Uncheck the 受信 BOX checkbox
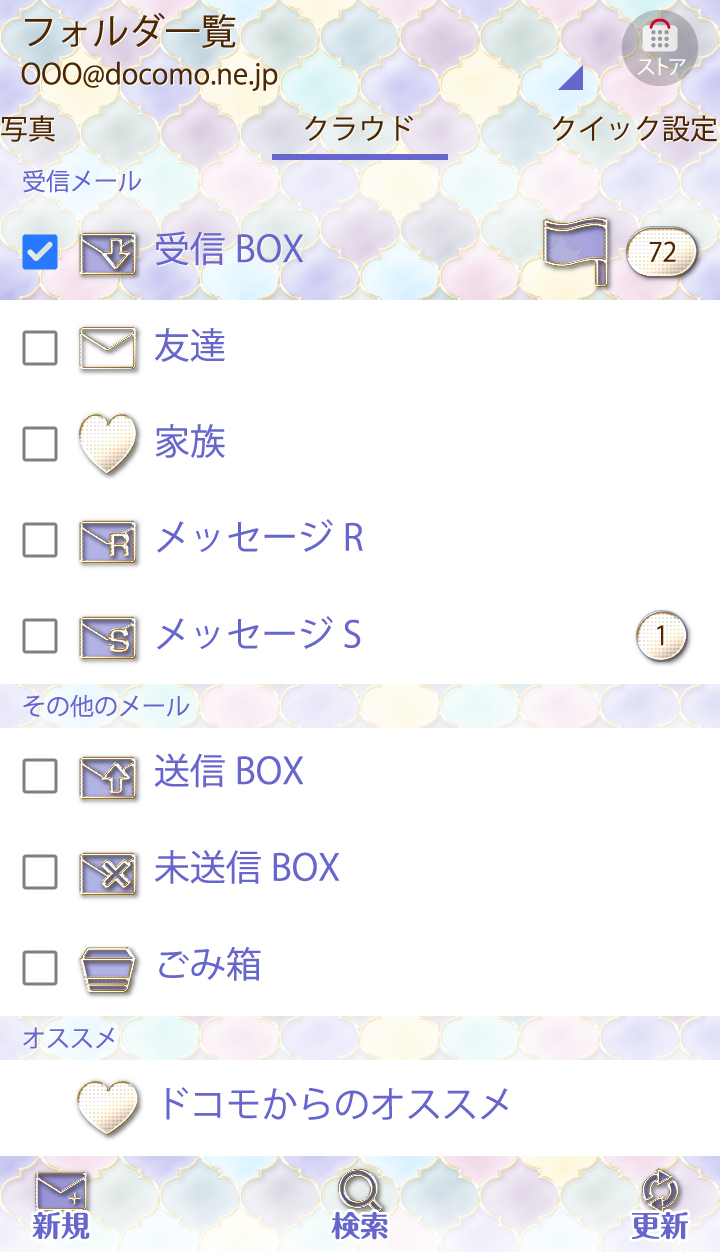The height and width of the screenshot is (1252, 720). coord(40,252)
